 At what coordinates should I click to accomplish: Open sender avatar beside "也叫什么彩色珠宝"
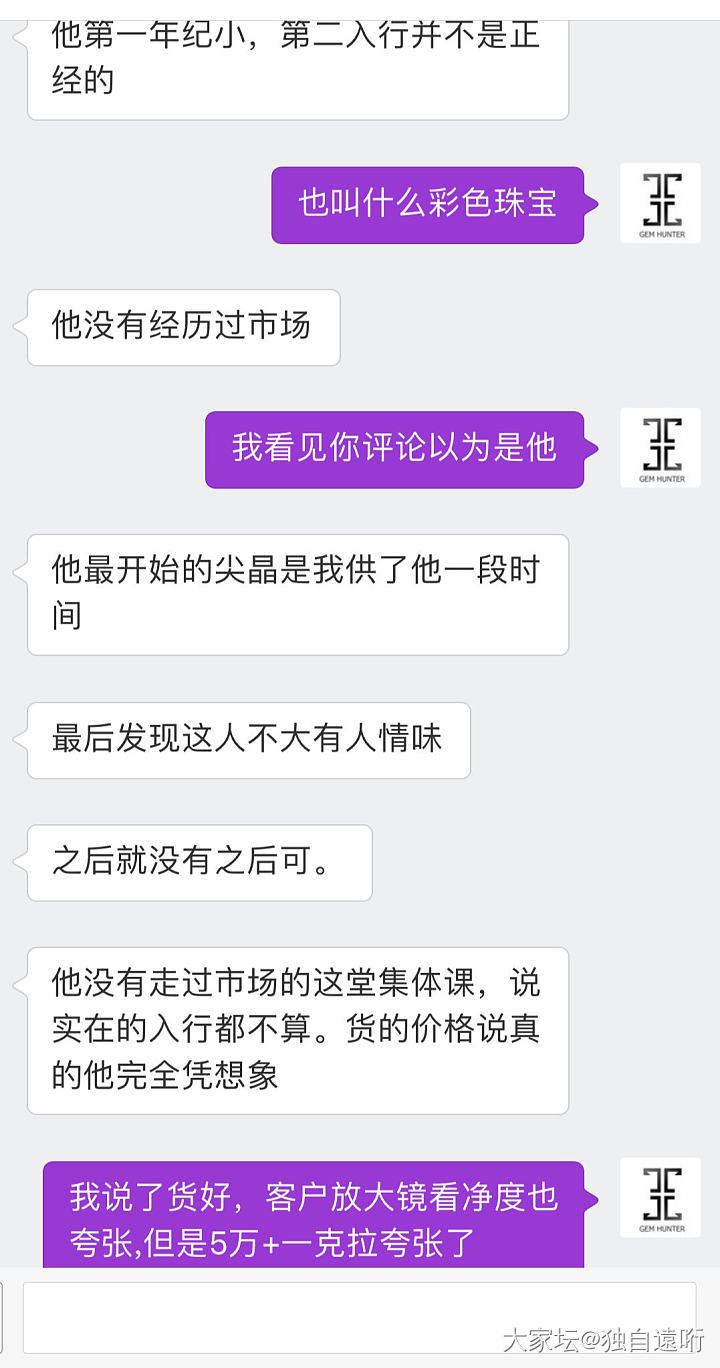point(660,204)
